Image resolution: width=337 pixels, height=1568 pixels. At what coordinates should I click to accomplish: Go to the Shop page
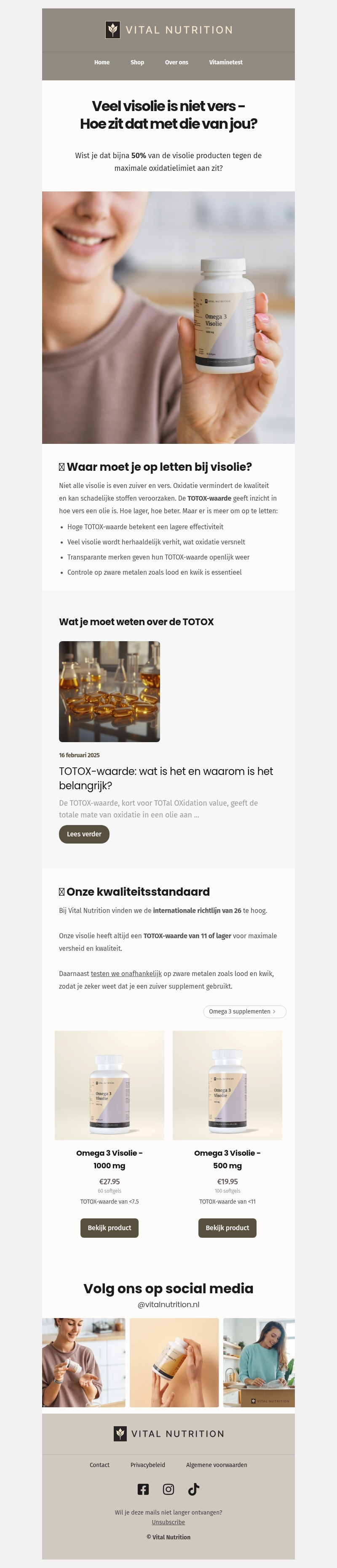[137, 62]
